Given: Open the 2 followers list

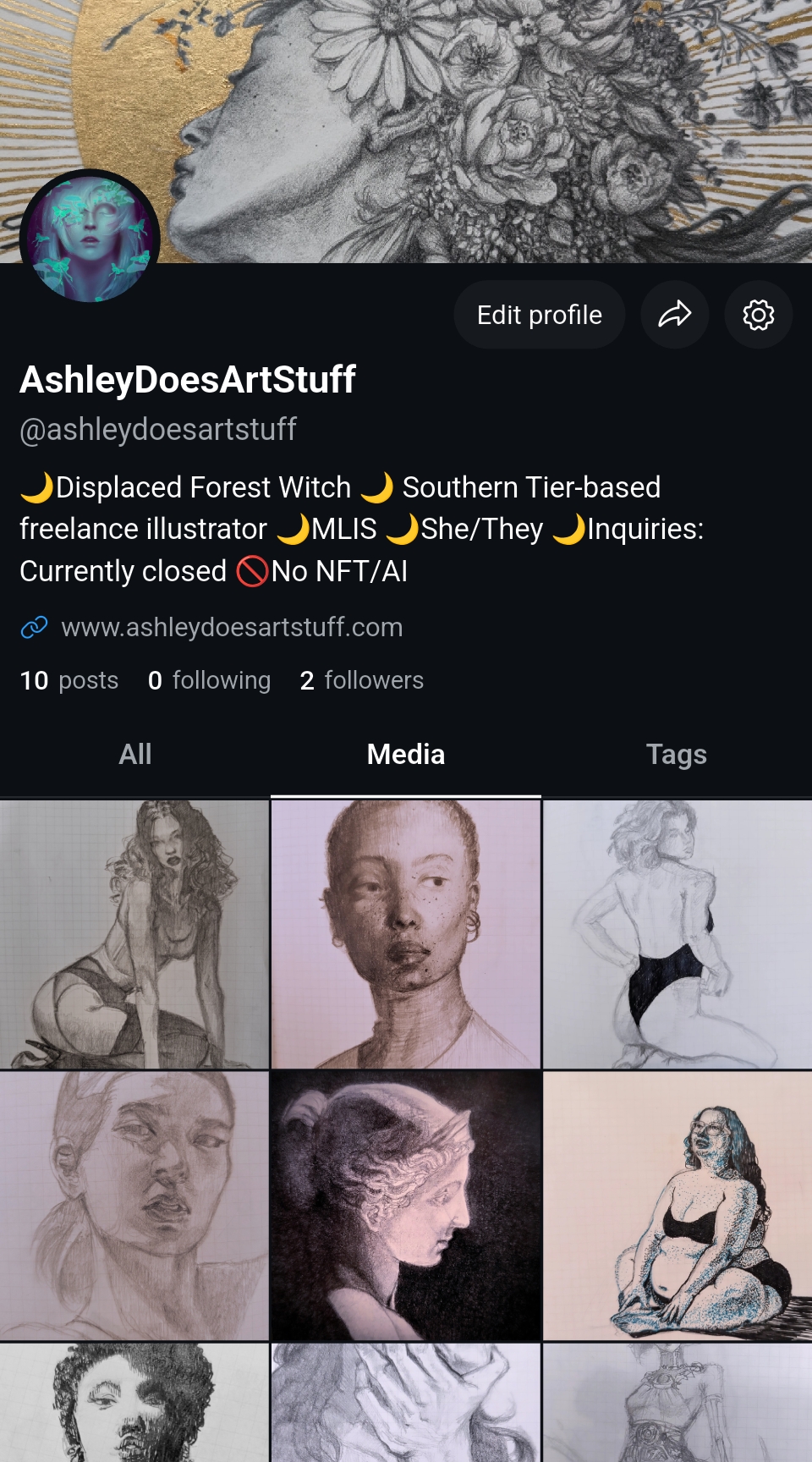Looking at the screenshot, I should click(x=361, y=680).
